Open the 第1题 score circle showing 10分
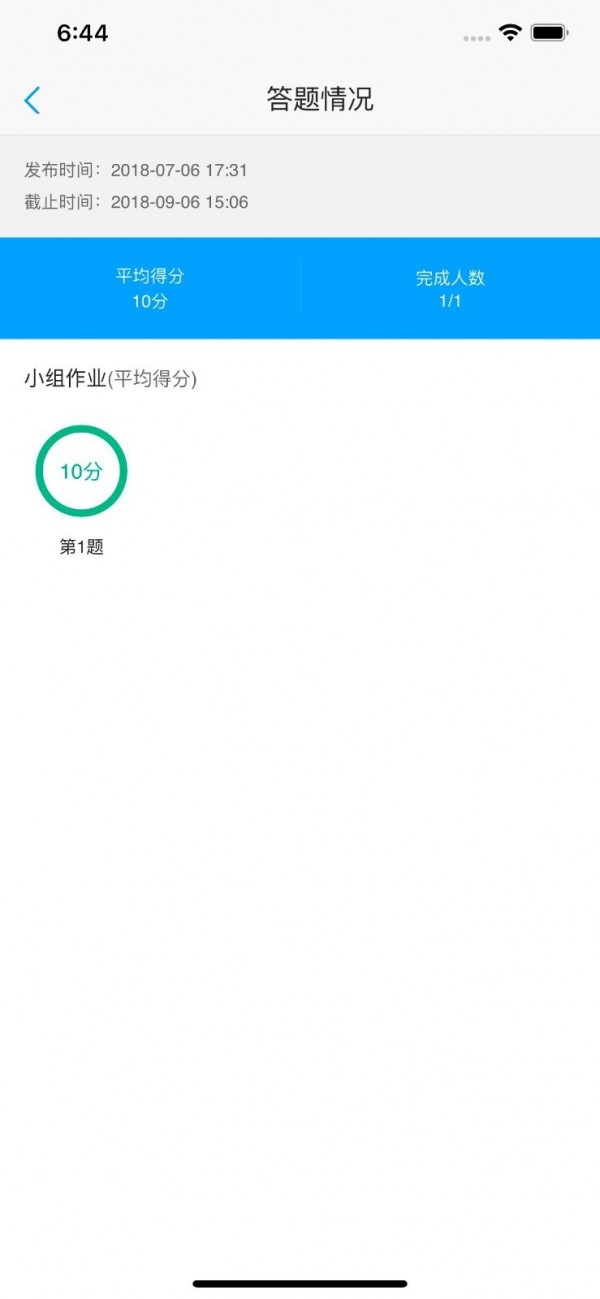The height and width of the screenshot is (1299, 600). click(x=81, y=472)
